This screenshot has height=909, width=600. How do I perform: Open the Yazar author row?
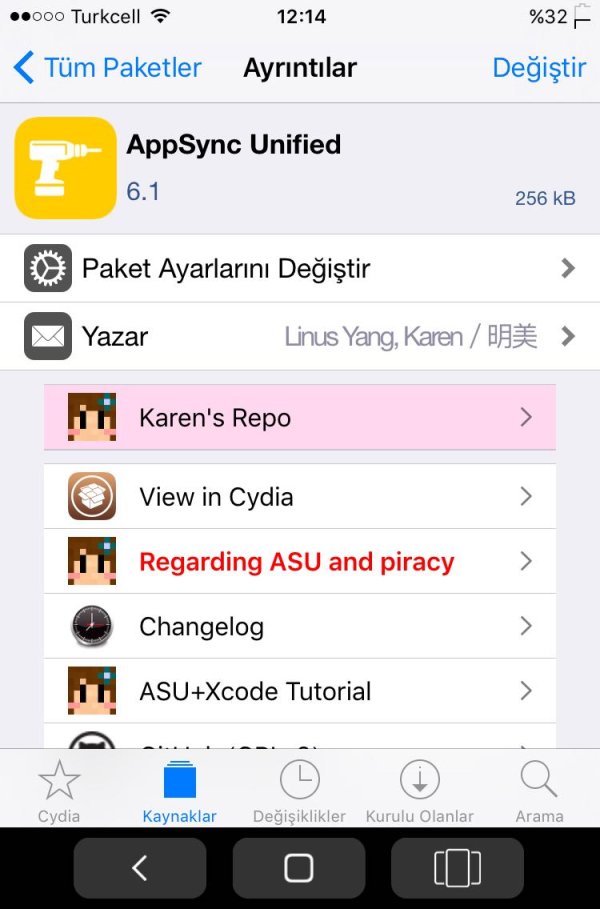point(300,336)
